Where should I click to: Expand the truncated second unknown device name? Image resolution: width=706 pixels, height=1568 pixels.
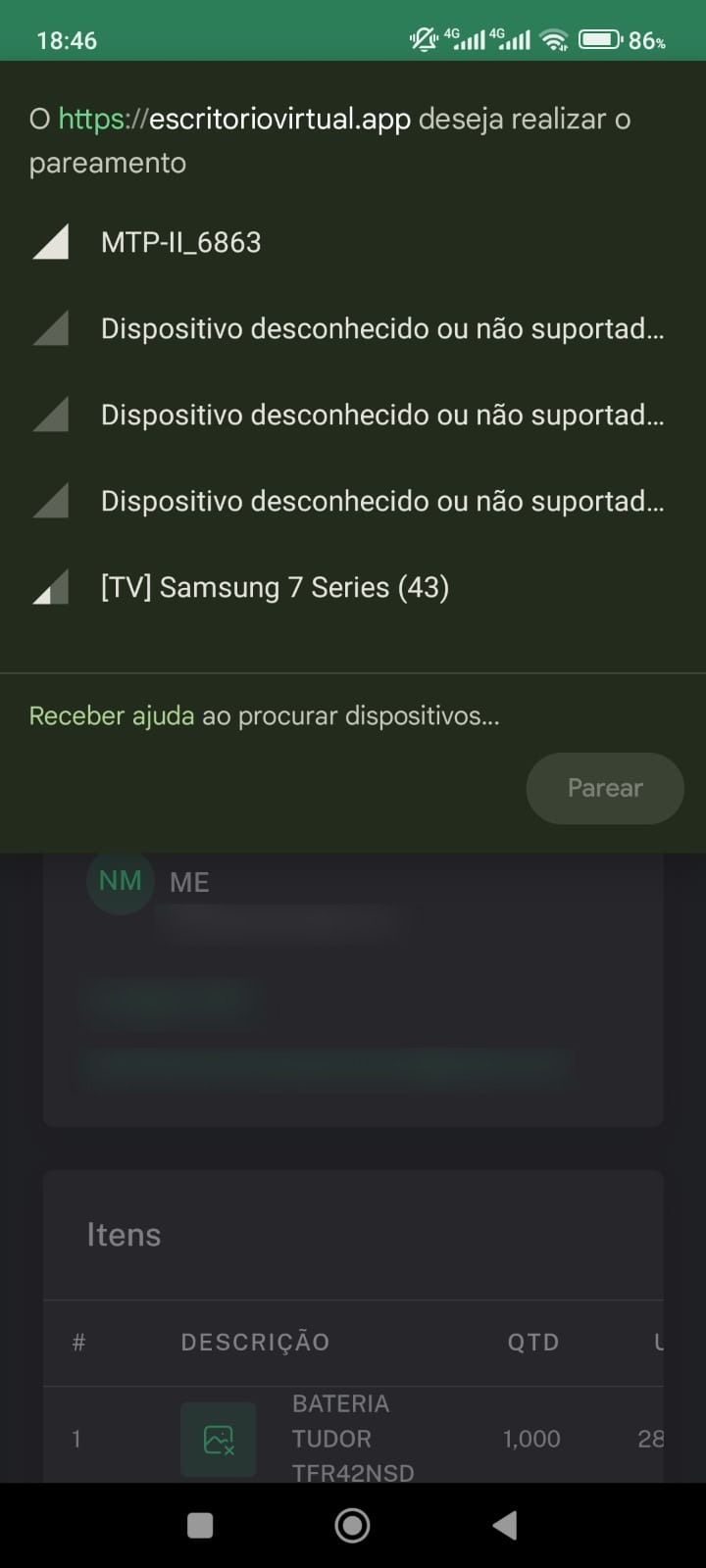point(382,414)
